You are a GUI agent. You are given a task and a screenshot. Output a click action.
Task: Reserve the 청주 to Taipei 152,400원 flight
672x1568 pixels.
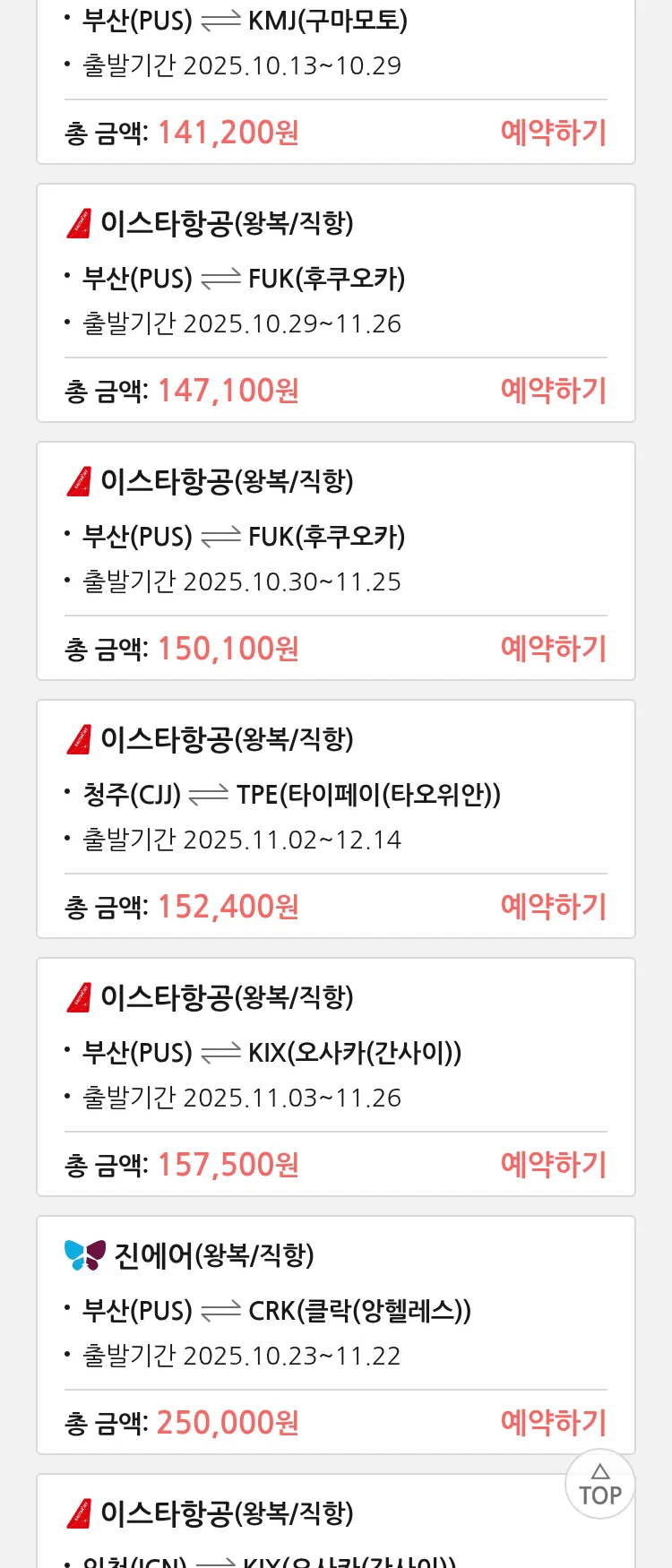click(x=553, y=907)
